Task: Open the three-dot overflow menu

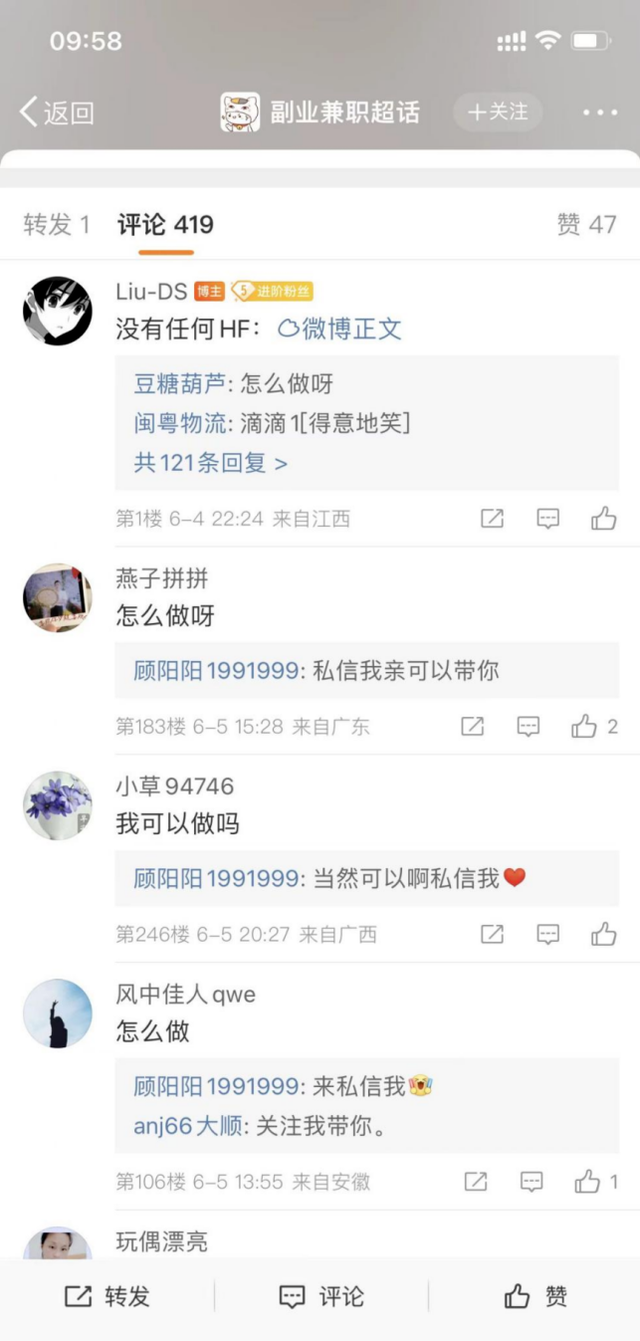Action: click(x=600, y=112)
